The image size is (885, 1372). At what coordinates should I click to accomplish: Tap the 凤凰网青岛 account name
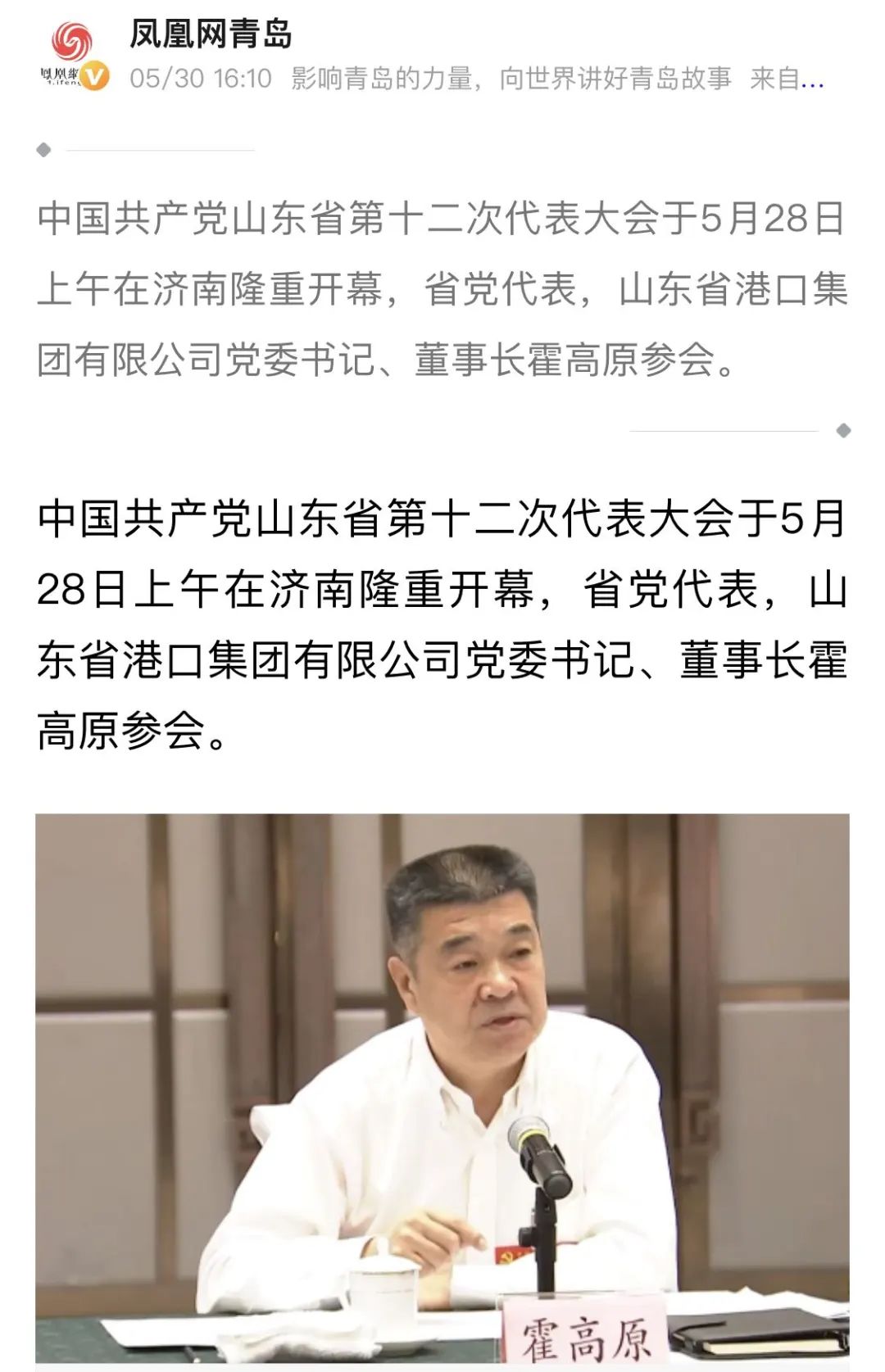[211, 34]
